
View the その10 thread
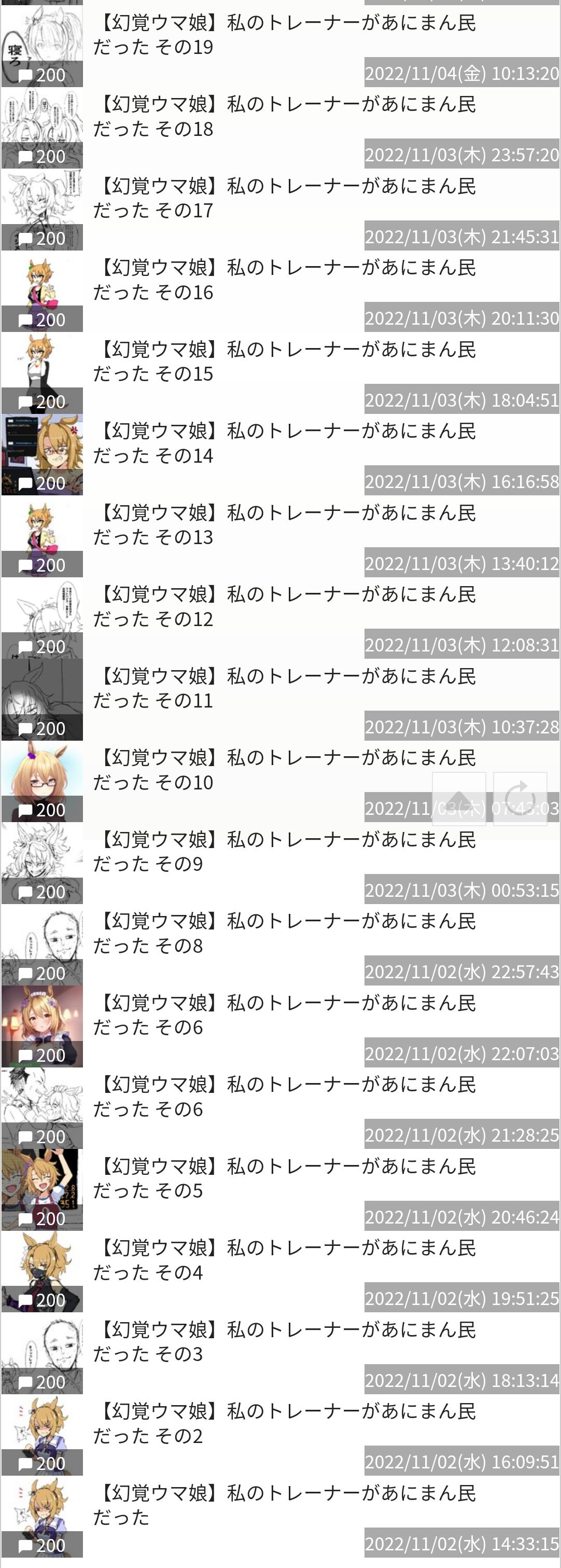262,769
